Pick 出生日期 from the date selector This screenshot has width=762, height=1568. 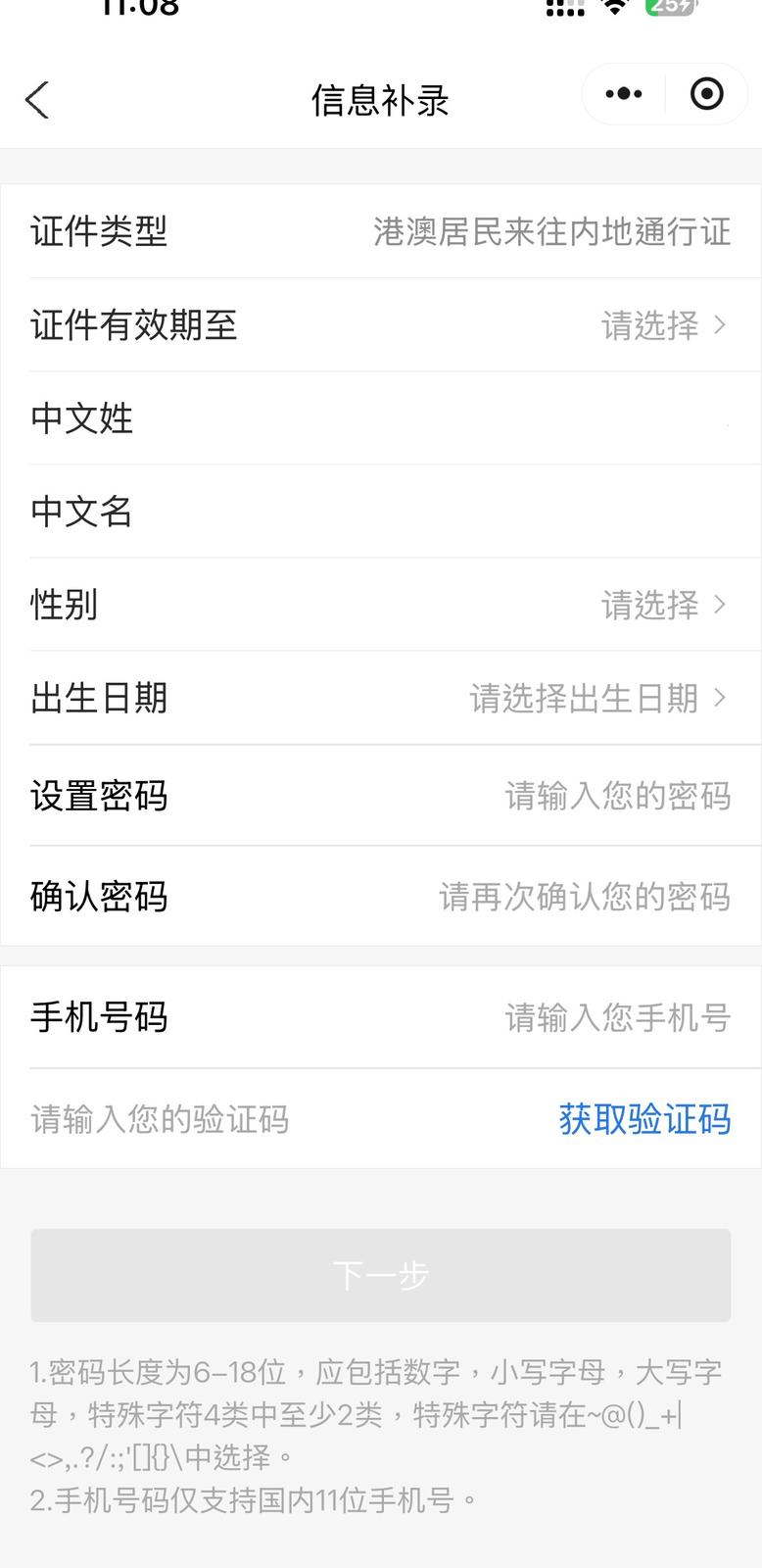point(597,699)
